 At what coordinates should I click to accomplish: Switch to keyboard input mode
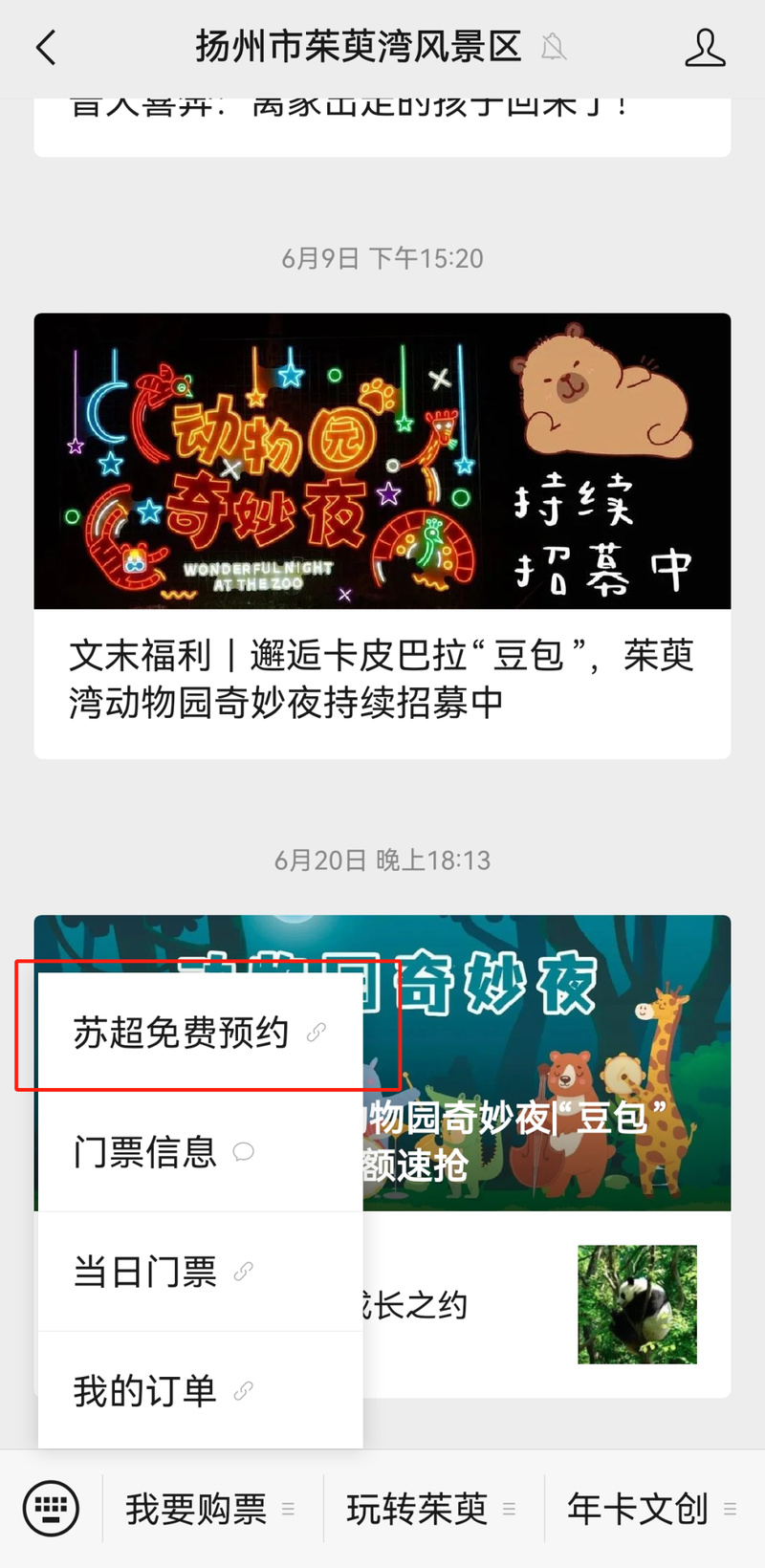(x=51, y=1509)
